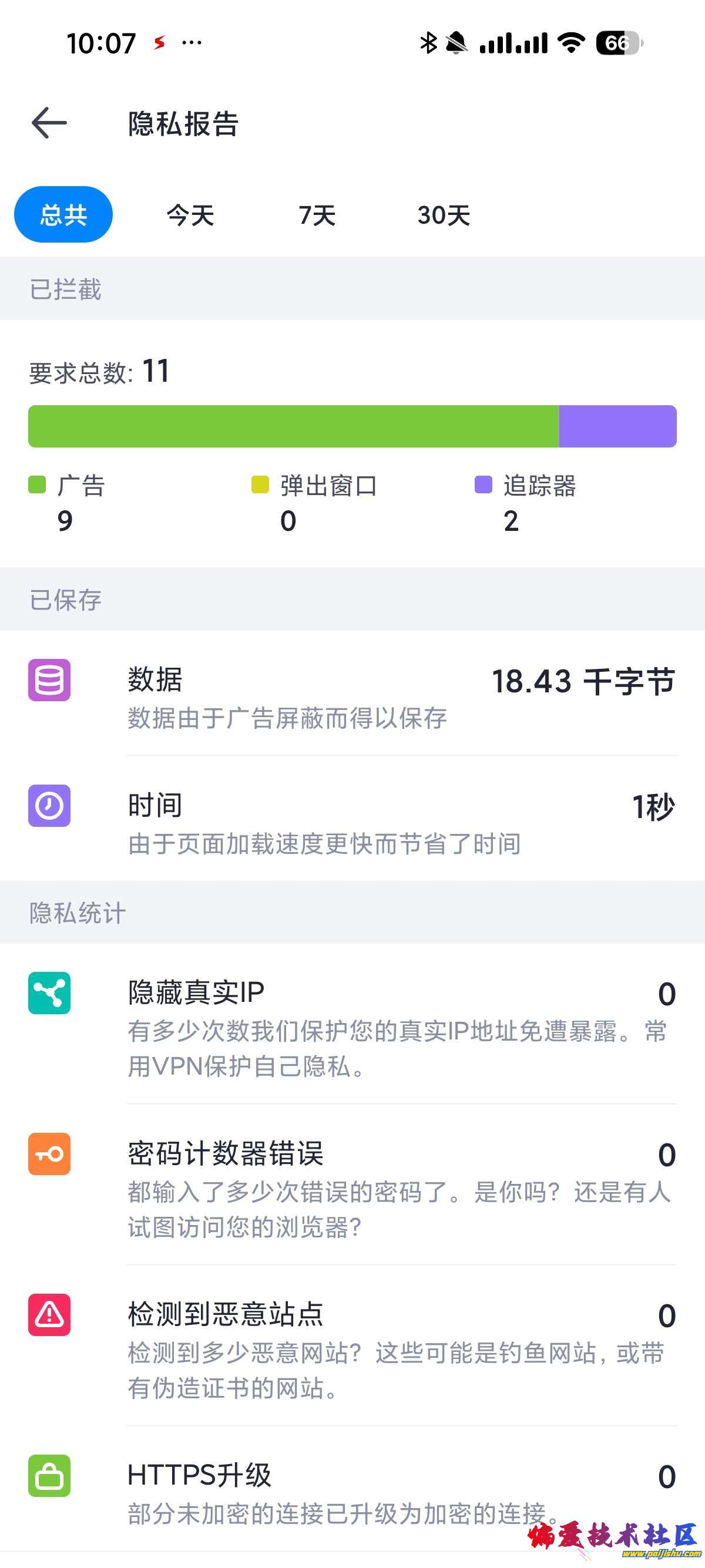Viewport: 705px width, 1568px height.
Task: Tap the Bluetooth icon in the status bar
Action: 428,43
